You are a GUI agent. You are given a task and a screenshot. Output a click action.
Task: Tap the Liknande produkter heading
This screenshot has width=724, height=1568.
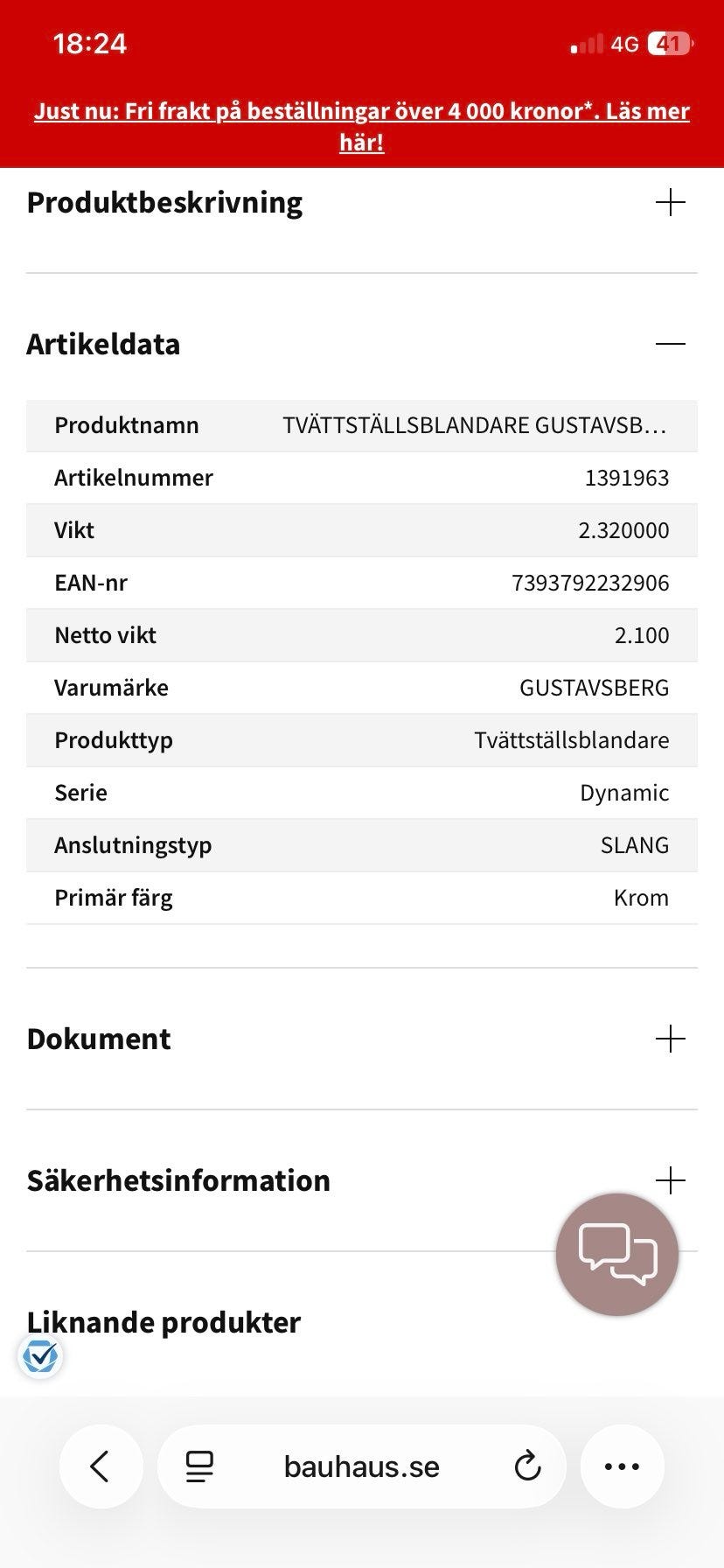click(163, 1322)
